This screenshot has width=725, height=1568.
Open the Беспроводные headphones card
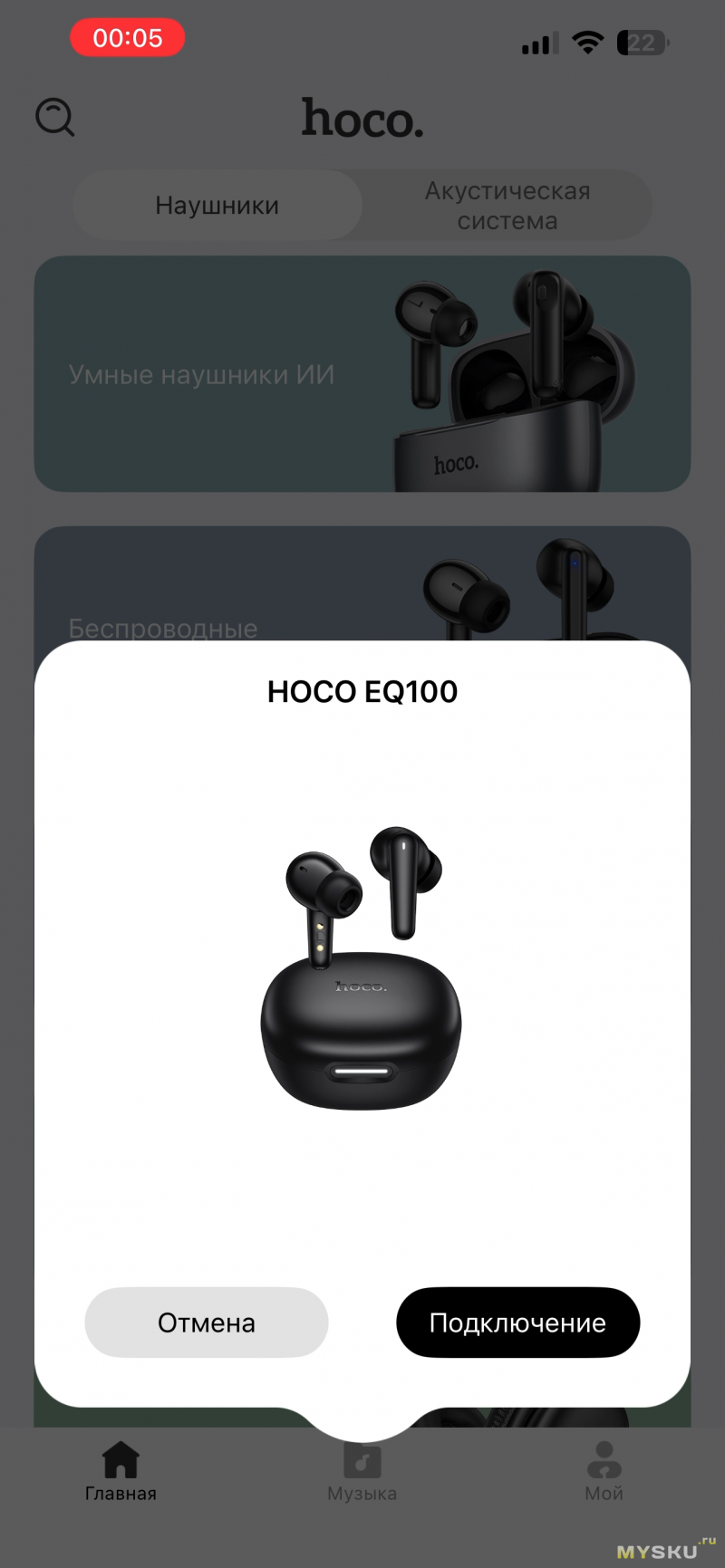362,584
